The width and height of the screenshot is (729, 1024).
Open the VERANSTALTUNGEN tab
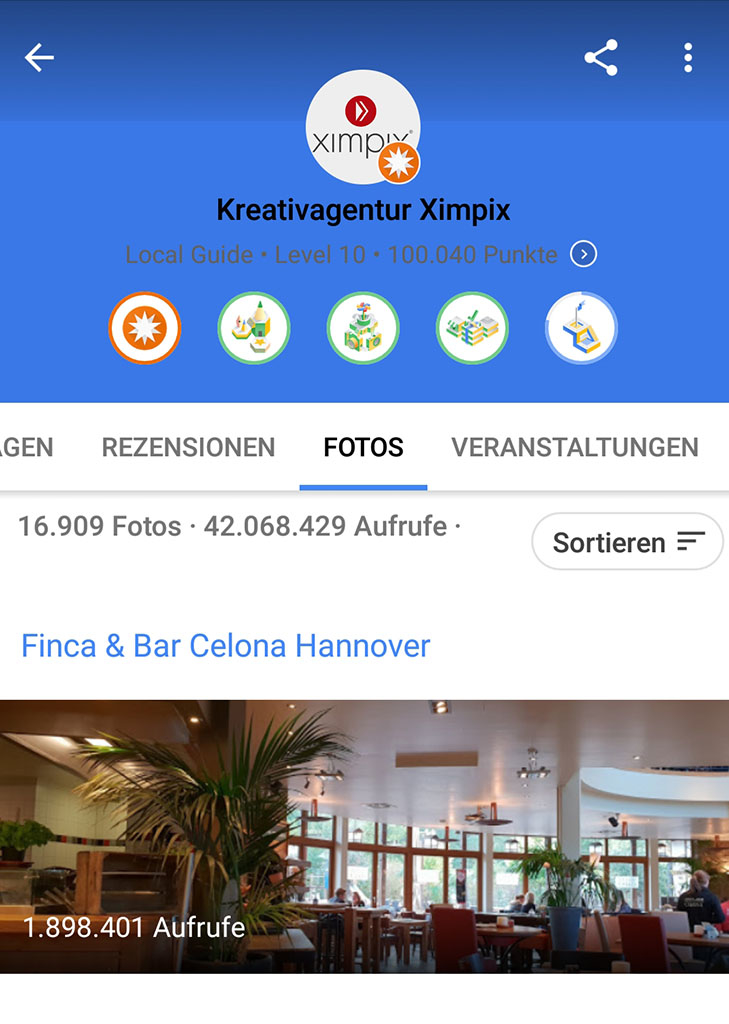(575, 447)
